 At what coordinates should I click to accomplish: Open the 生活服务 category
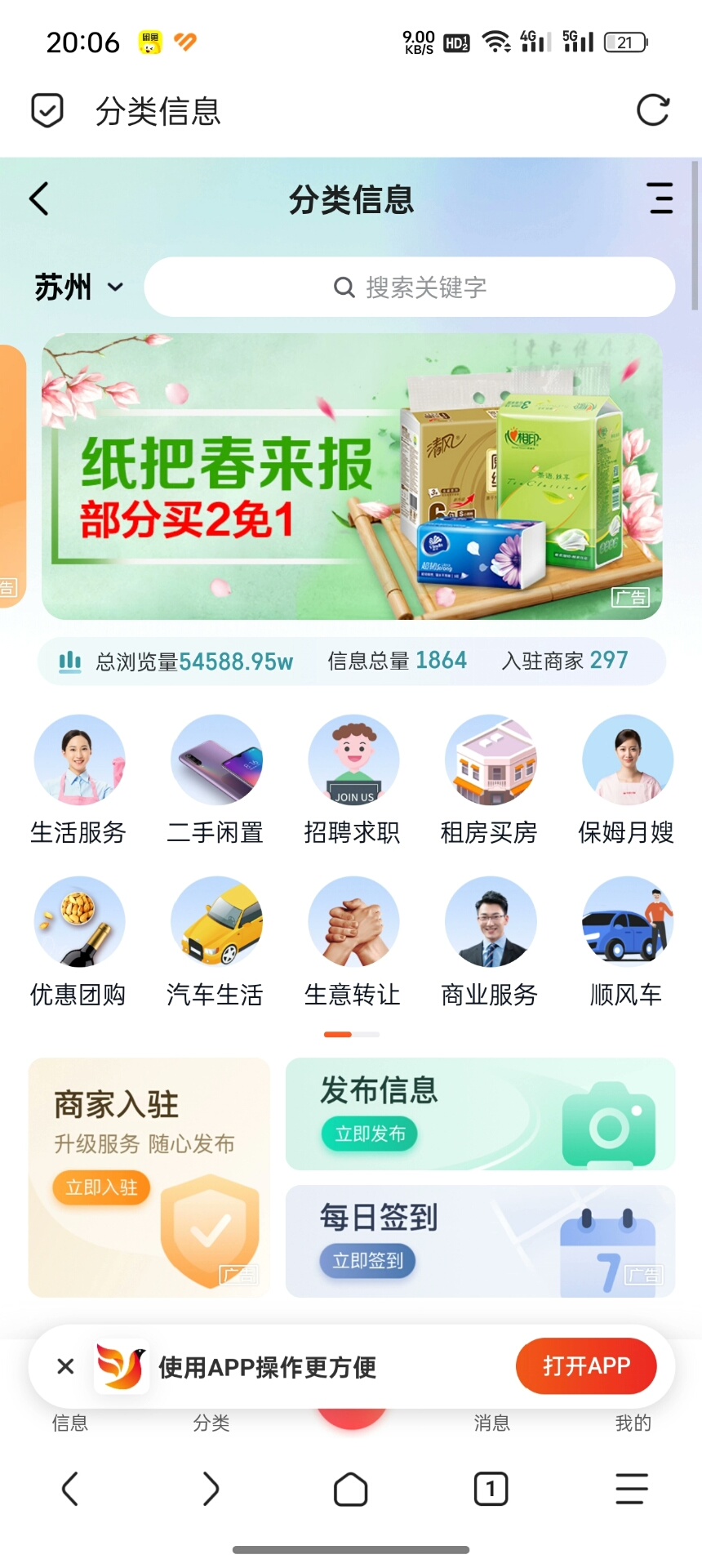tap(78, 778)
